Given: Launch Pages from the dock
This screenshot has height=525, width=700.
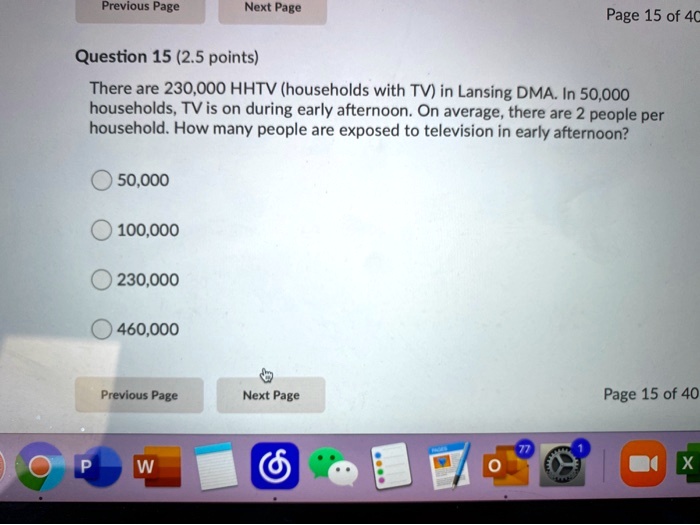Looking at the screenshot, I should pyautogui.click(x=446, y=467).
